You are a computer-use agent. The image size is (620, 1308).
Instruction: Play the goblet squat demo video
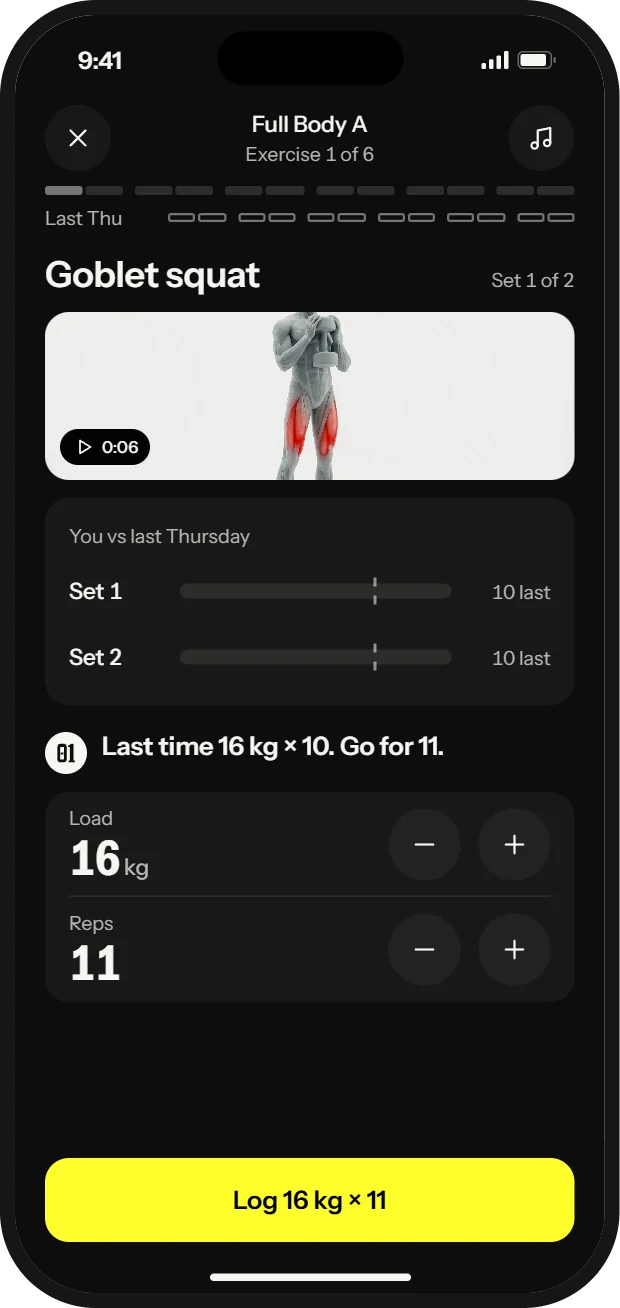[x=105, y=447]
